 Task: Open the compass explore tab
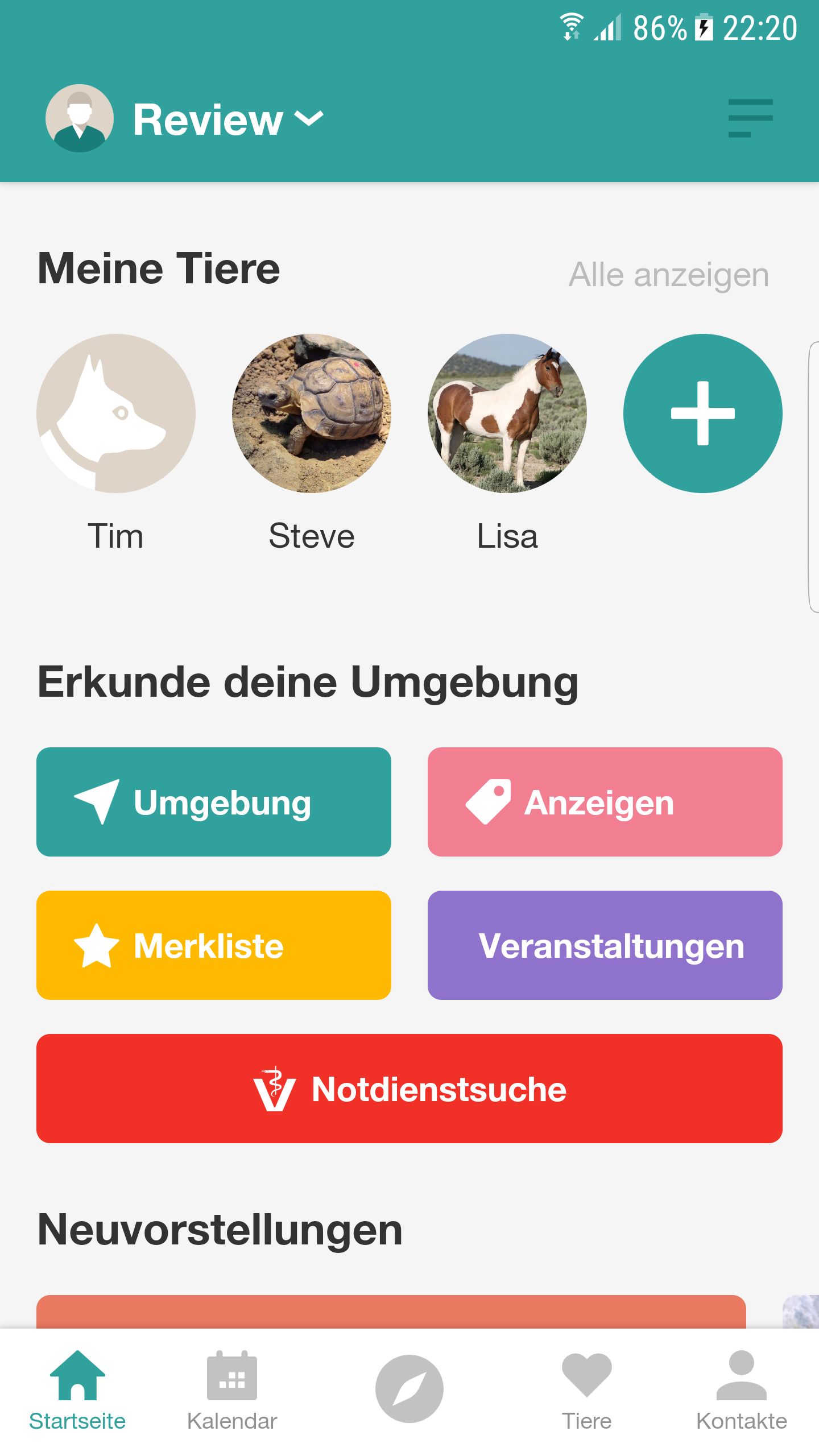(409, 1389)
